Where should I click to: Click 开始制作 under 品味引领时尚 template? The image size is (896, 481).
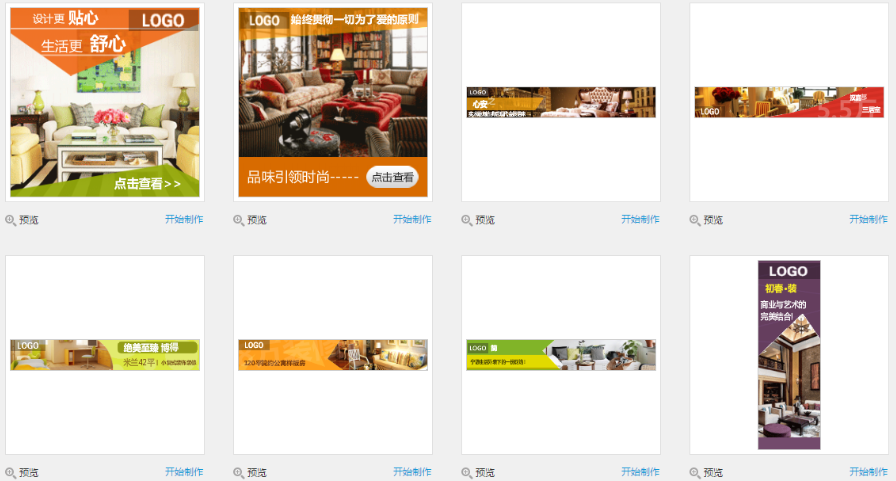coord(412,219)
